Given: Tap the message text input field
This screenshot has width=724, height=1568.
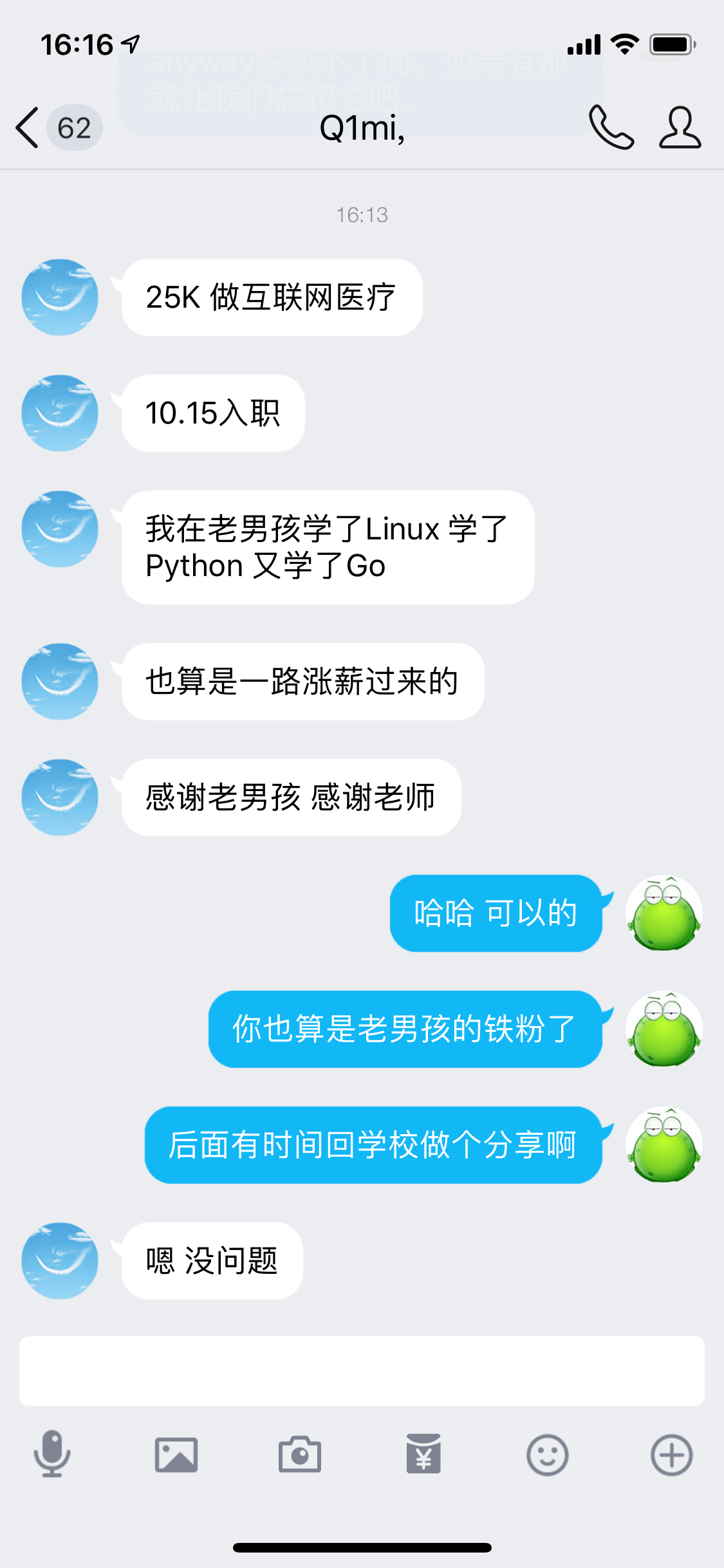Looking at the screenshot, I should 362,1370.
